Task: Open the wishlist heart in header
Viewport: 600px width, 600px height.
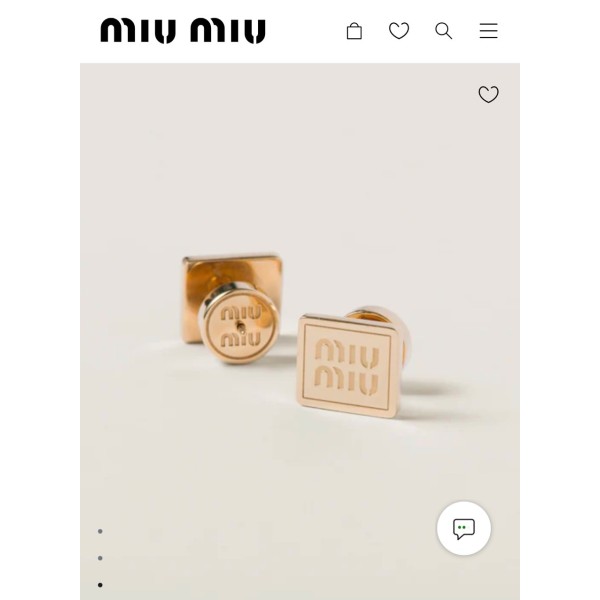Action: (x=399, y=31)
